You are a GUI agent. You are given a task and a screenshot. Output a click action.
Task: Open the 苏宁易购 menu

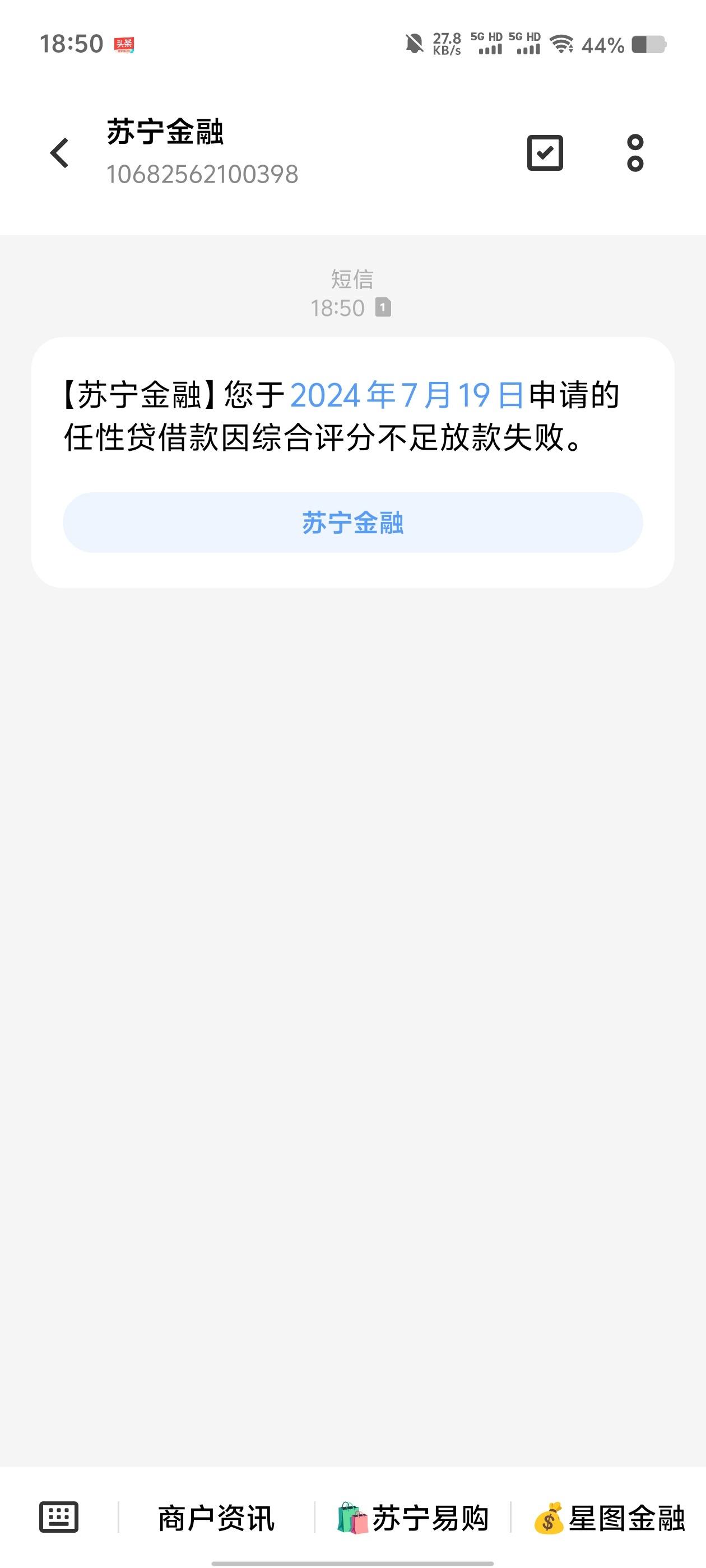pos(412,1518)
